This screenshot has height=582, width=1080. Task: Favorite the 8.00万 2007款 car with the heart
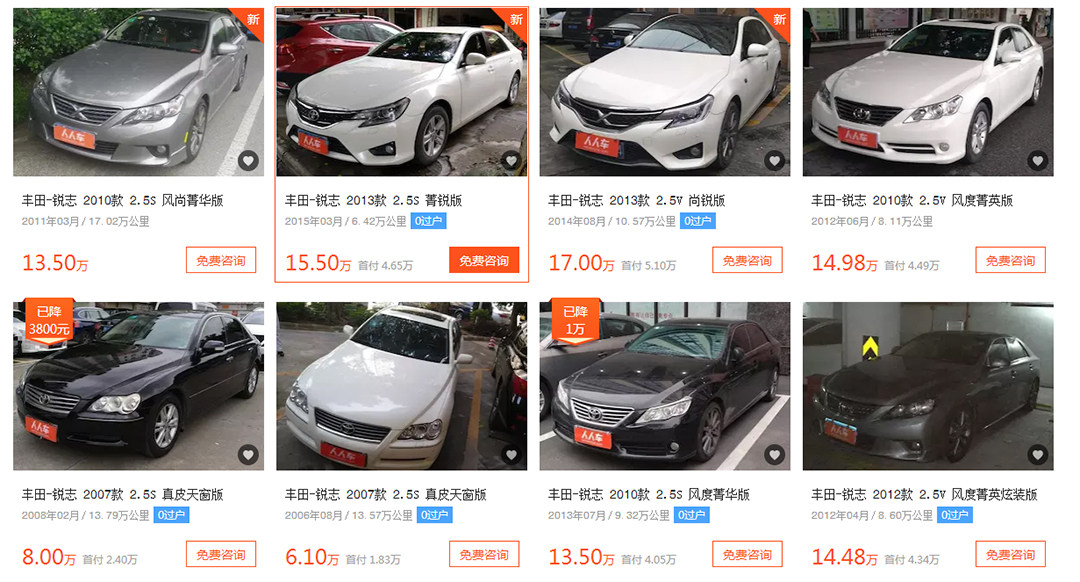click(x=248, y=455)
